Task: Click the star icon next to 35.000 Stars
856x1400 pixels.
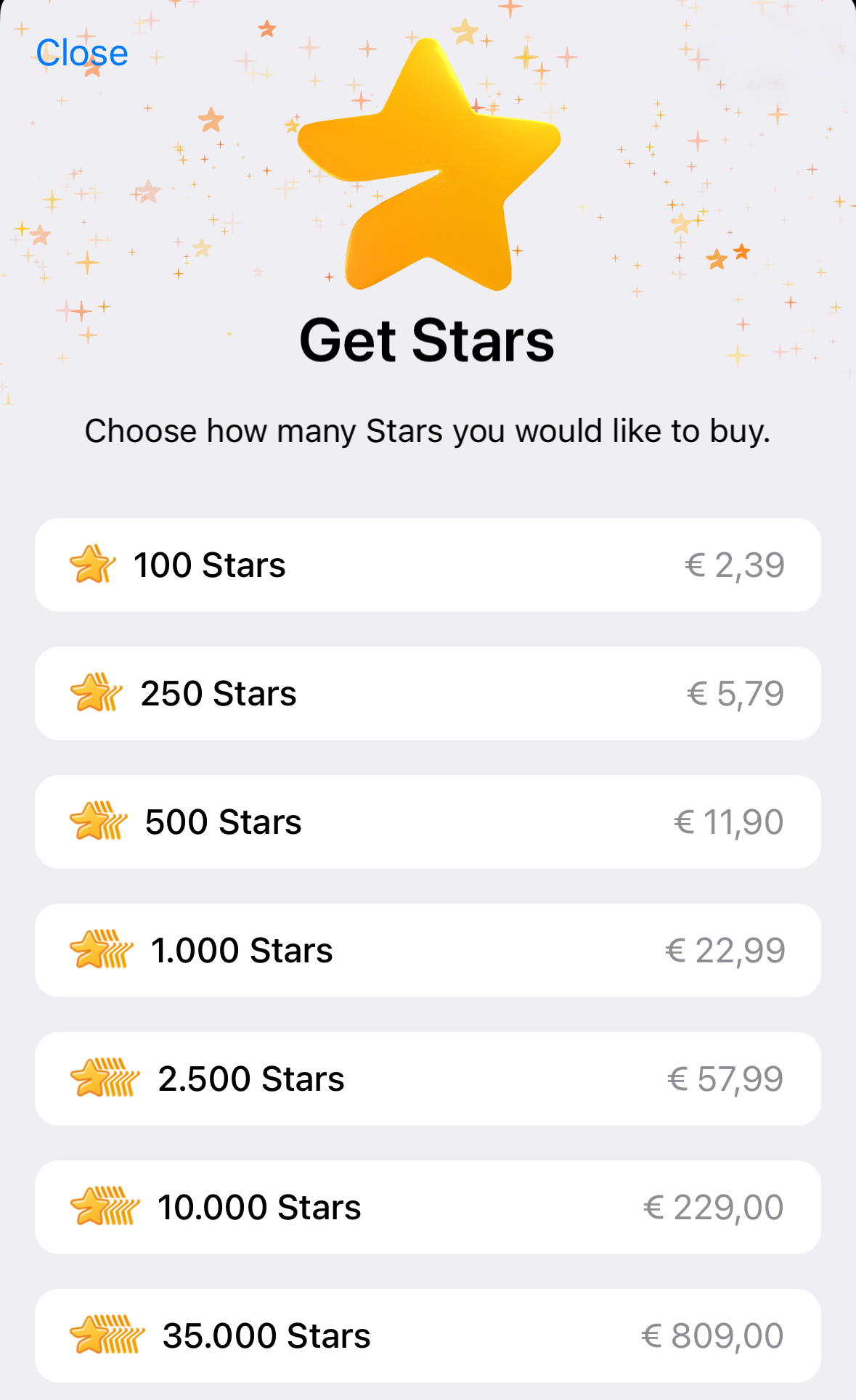Action: [109, 1335]
